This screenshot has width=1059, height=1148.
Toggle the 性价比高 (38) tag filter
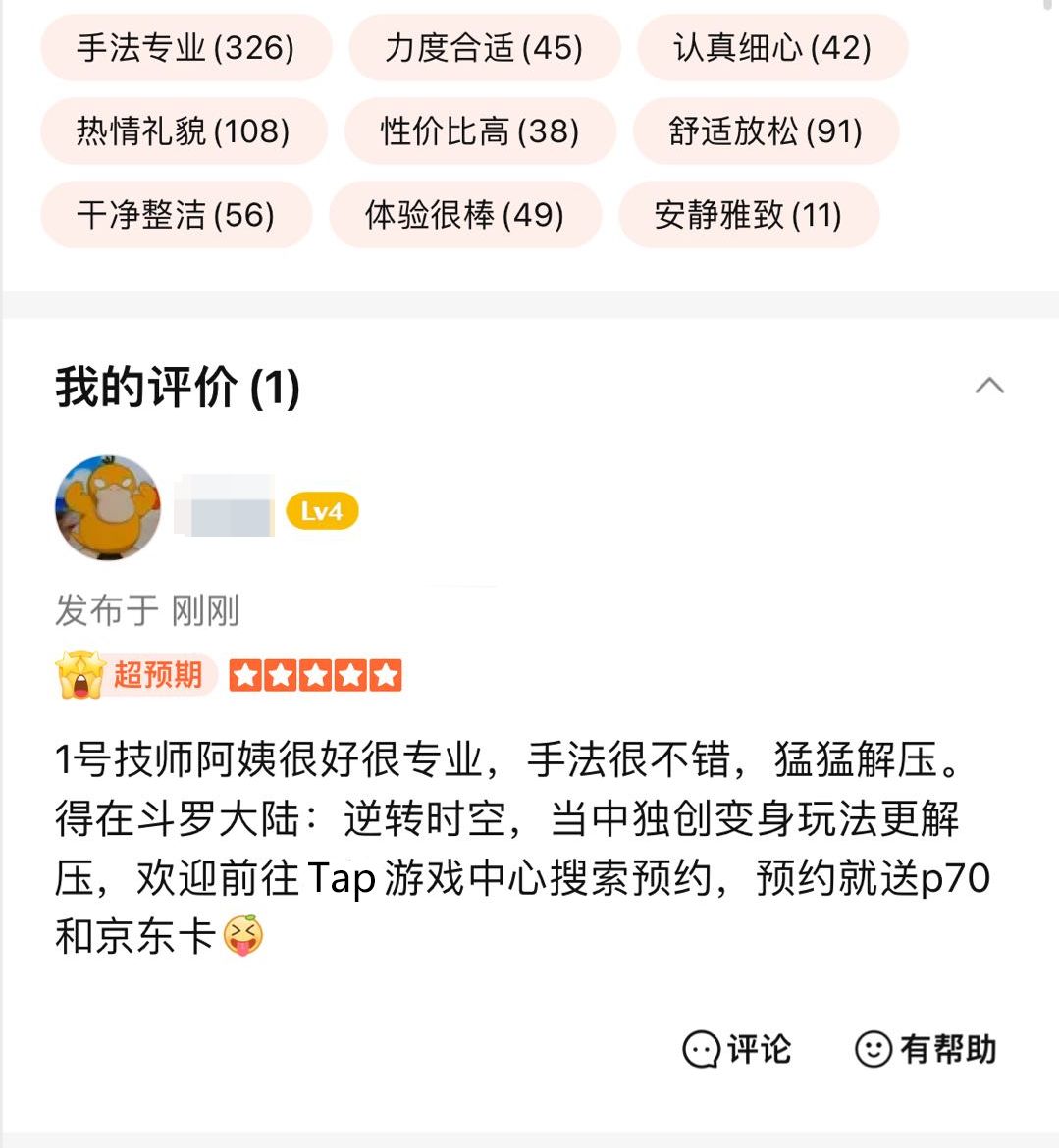coord(481,131)
